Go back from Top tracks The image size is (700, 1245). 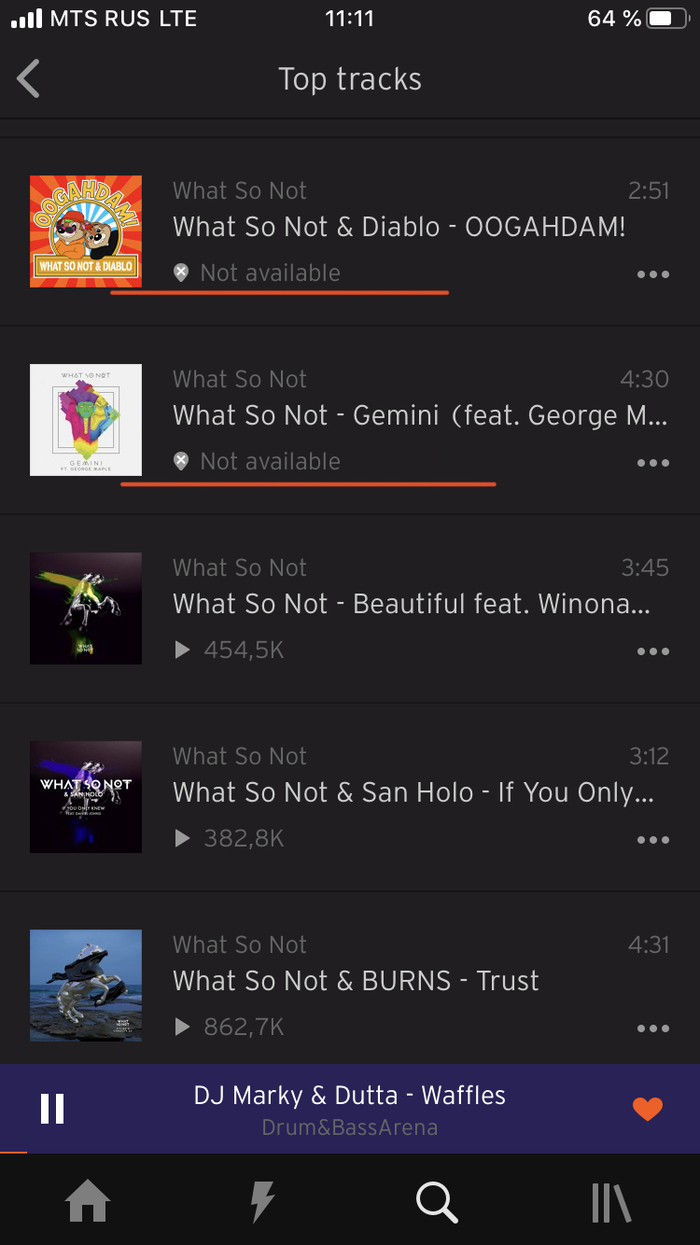click(29, 79)
